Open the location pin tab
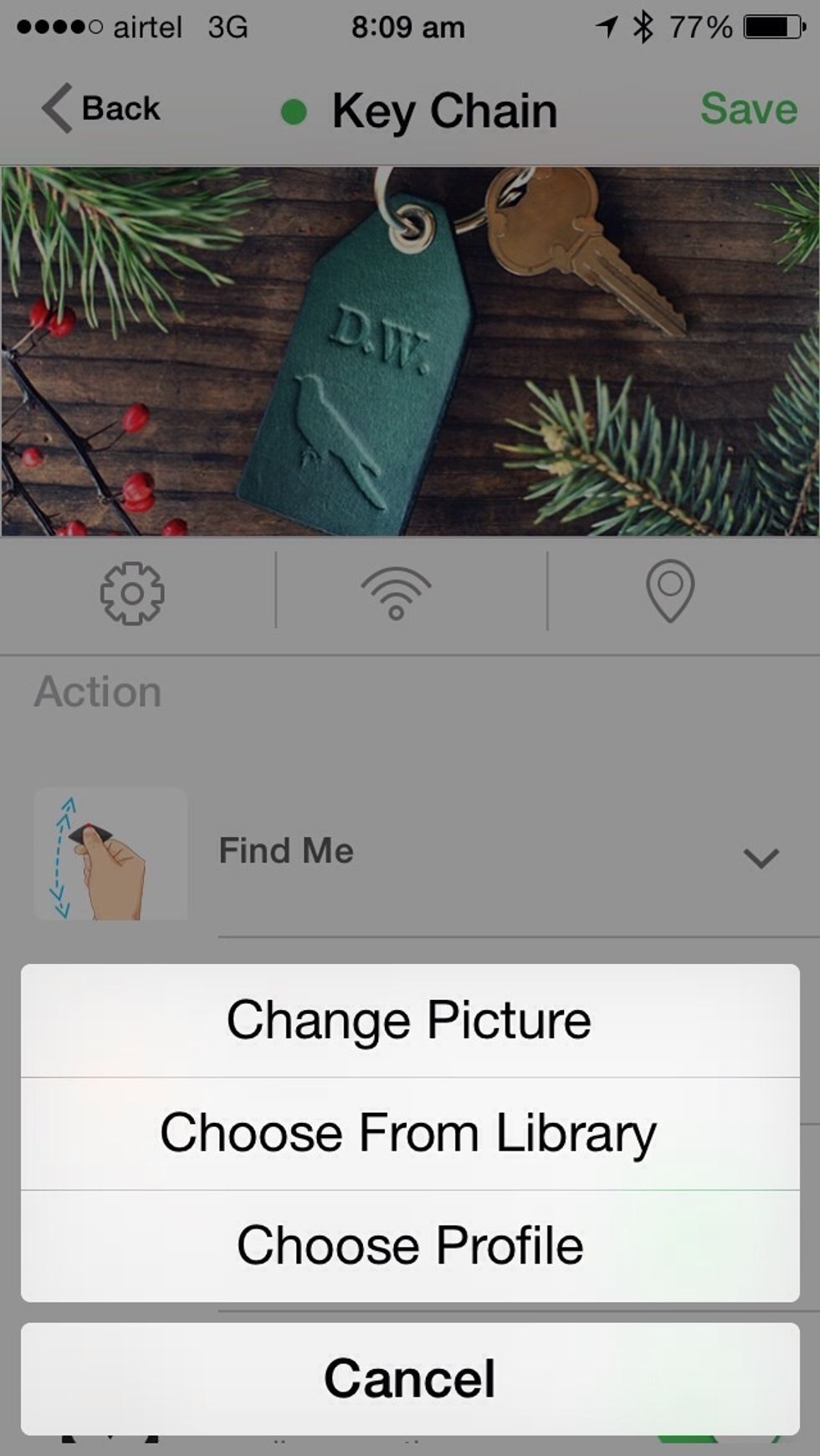Image resolution: width=820 pixels, height=1456 pixels. (x=670, y=592)
